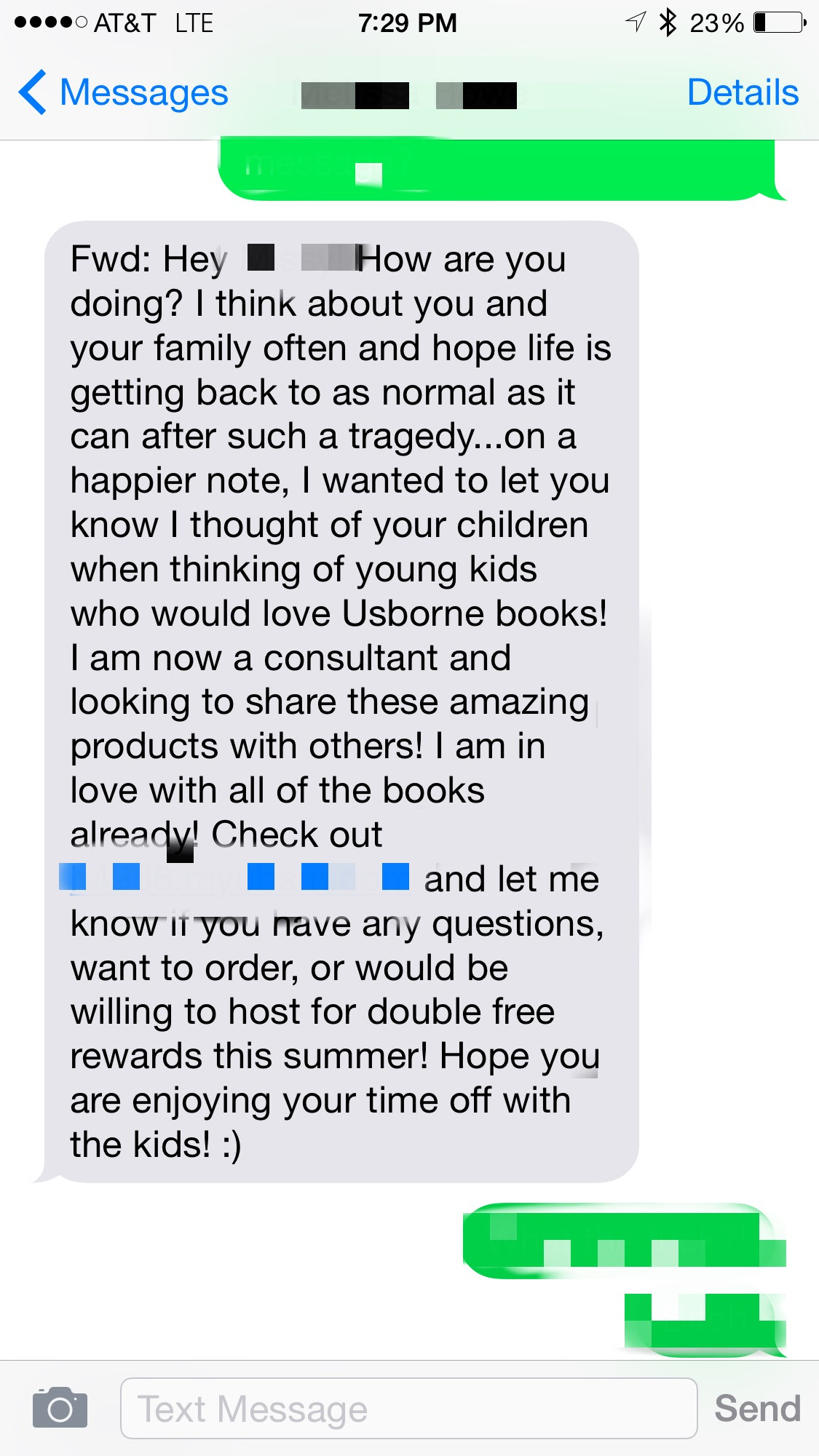Go back to Messages list
819x1456 pixels.
click(x=124, y=93)
